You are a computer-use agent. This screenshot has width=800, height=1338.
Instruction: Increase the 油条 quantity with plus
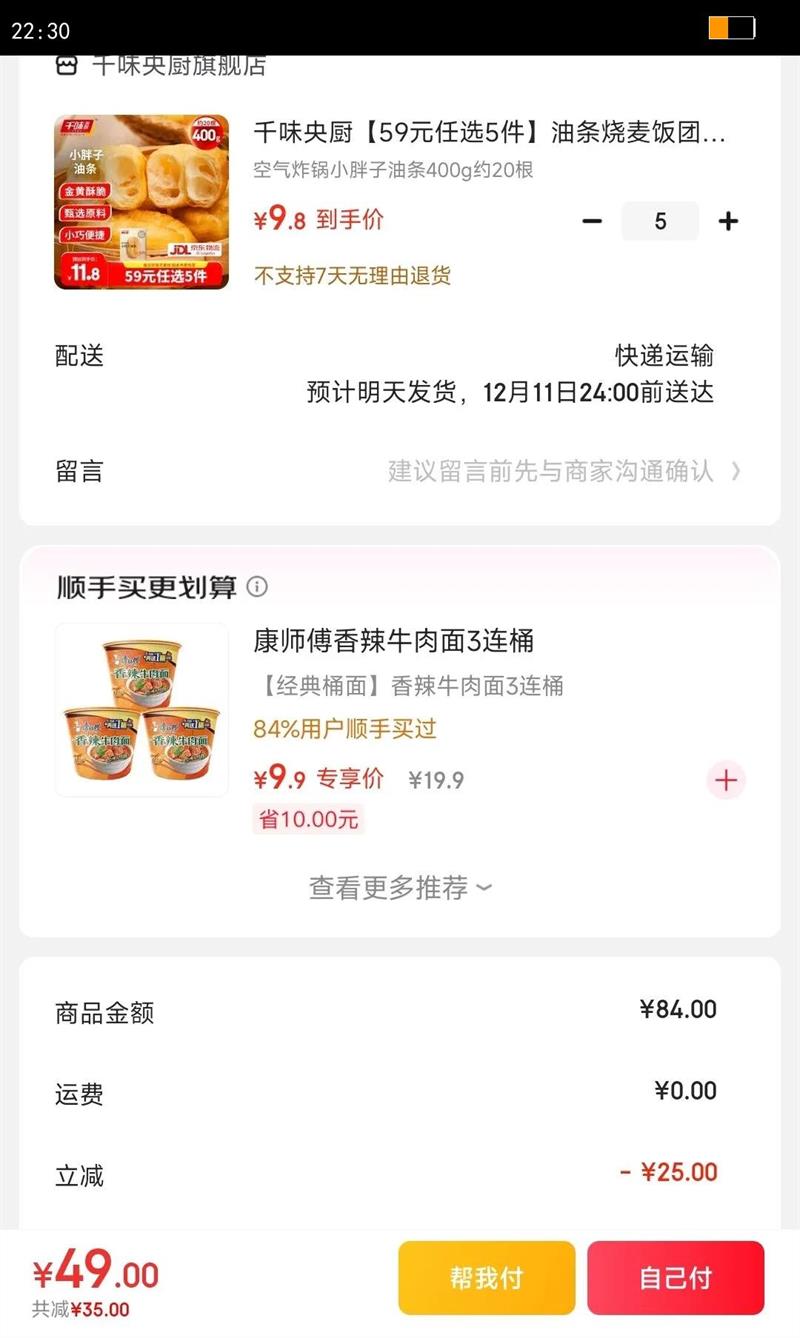pos(728,221)
